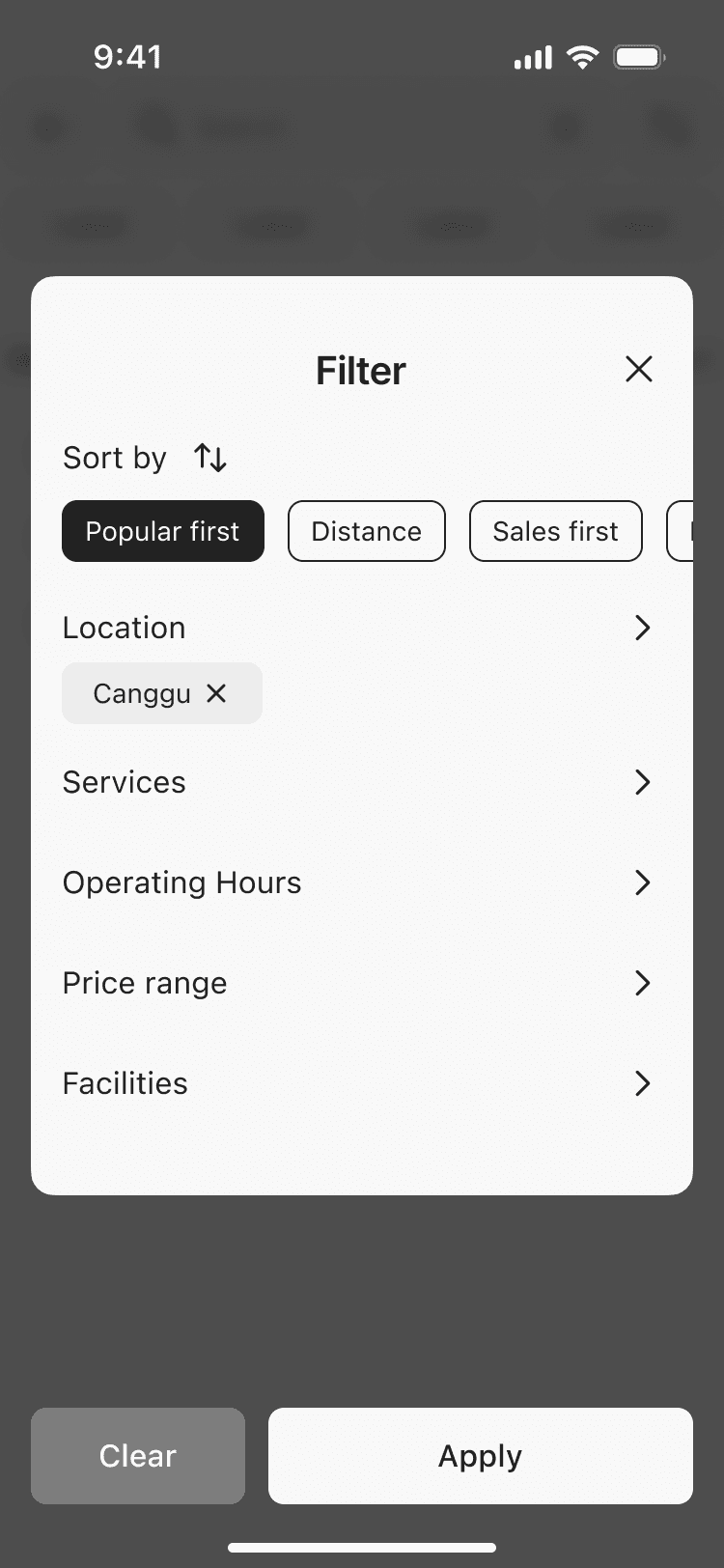Close the Filter dialog
Viewport: 724px width, 1568px height.
coord(639,369)
